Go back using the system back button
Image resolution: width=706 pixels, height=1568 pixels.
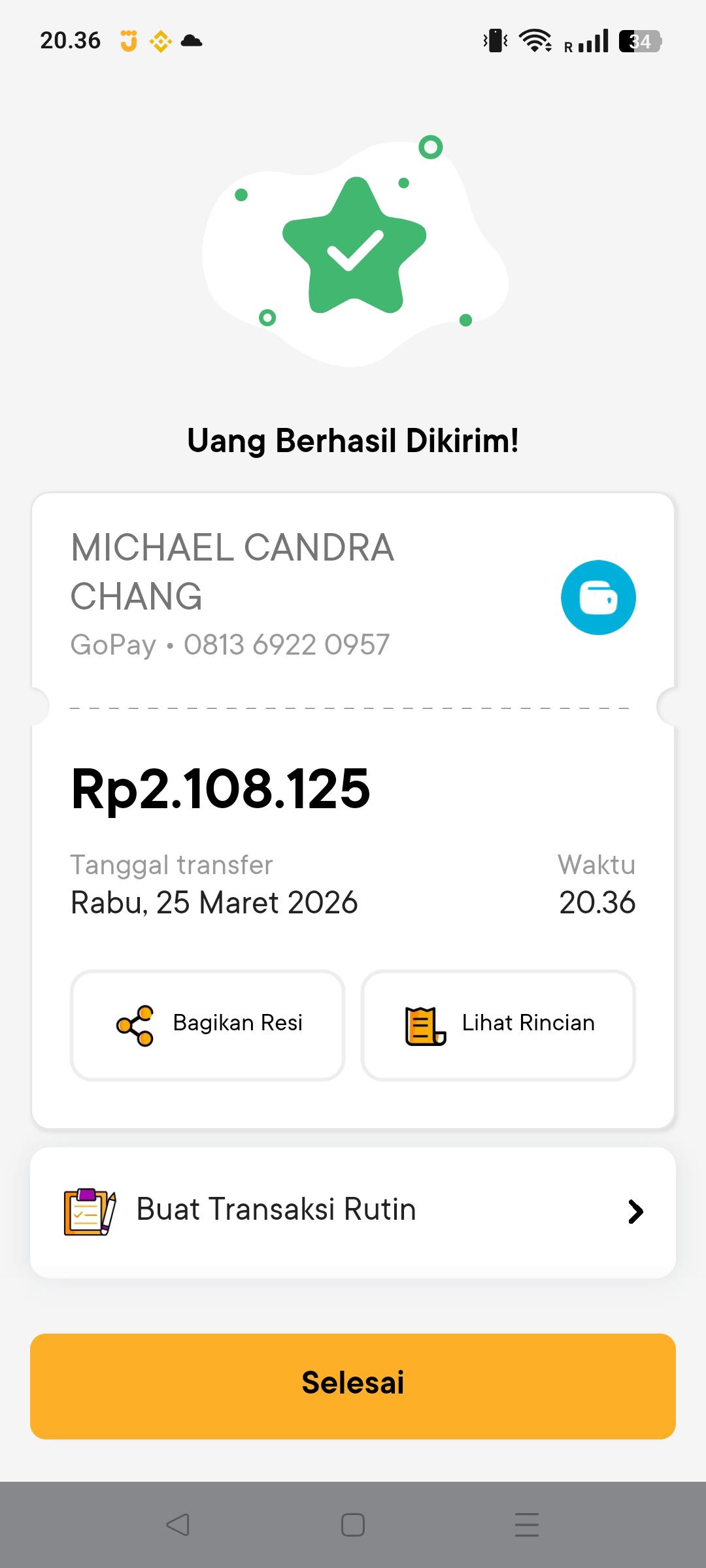pyautogui.click(x=178, y=1525)
